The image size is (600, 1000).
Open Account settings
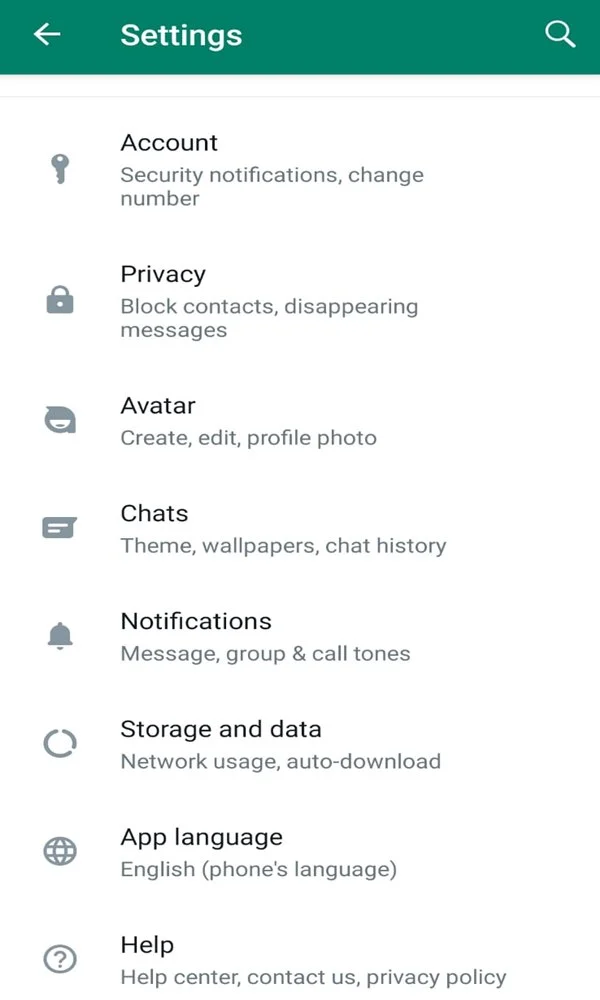[x=300, y=170]
